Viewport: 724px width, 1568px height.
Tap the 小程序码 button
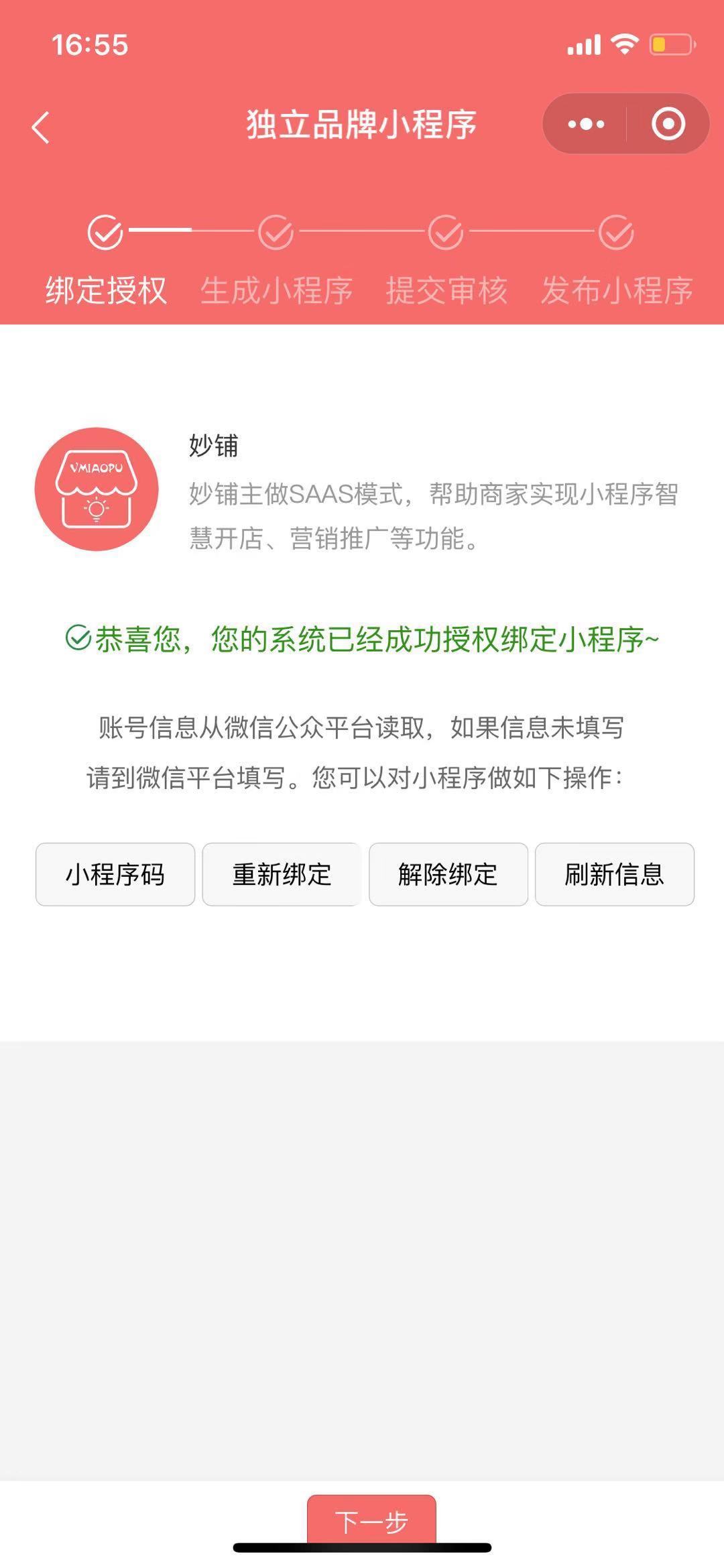point(115,874)
